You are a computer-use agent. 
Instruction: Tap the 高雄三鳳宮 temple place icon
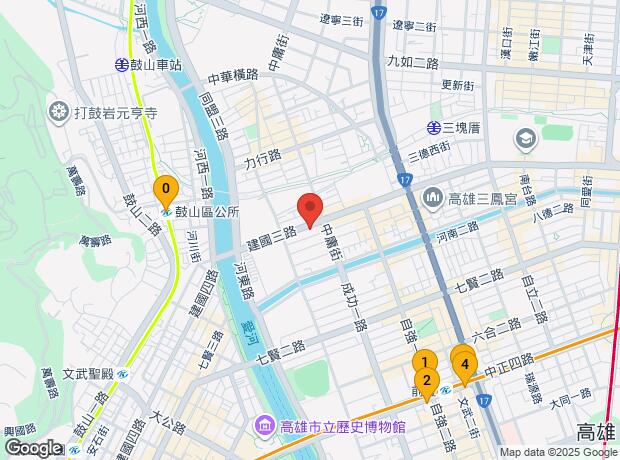pos(434,195)
